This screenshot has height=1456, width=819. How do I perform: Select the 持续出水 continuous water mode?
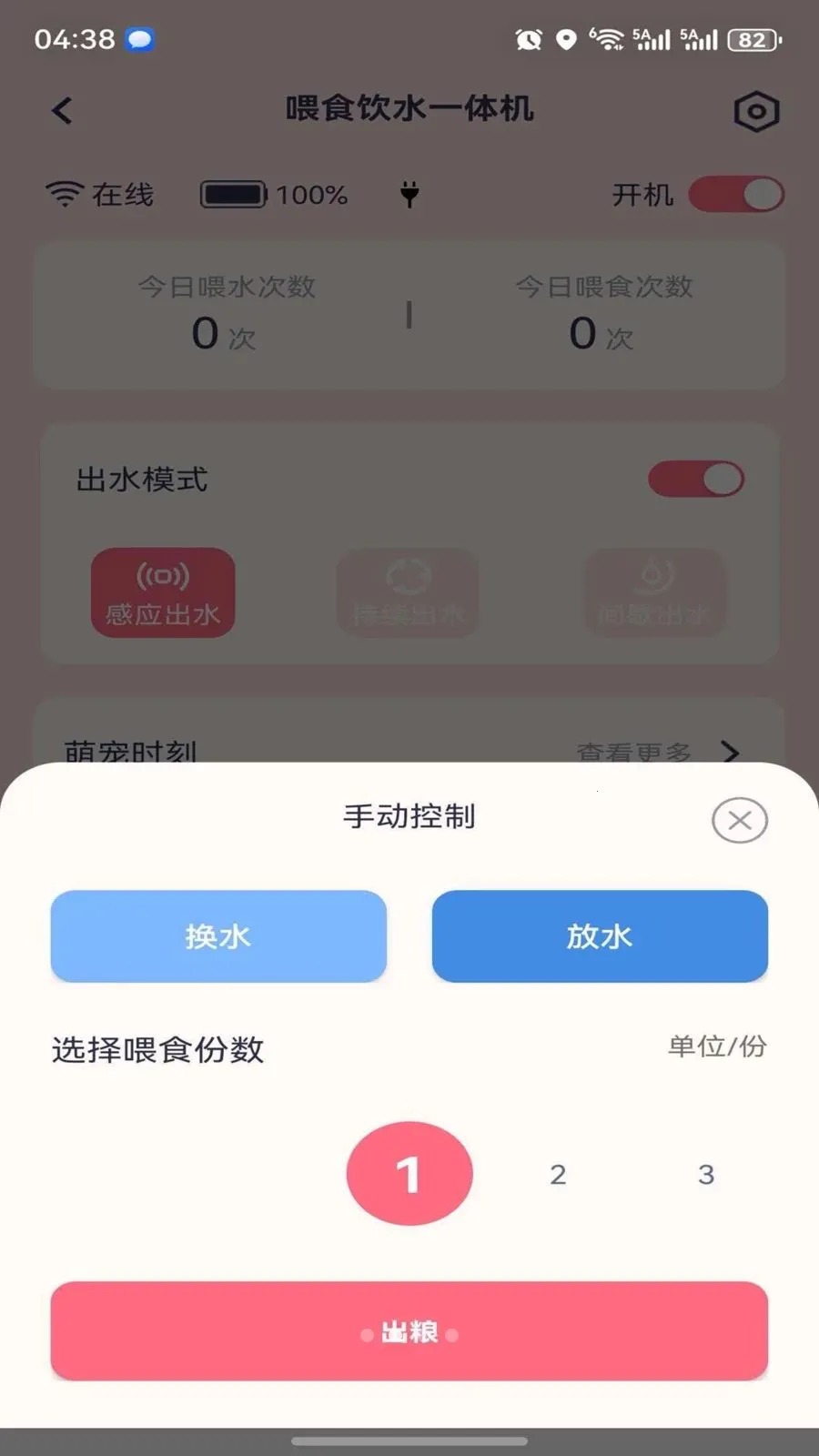pyautogui.click(x=408, y=592)
